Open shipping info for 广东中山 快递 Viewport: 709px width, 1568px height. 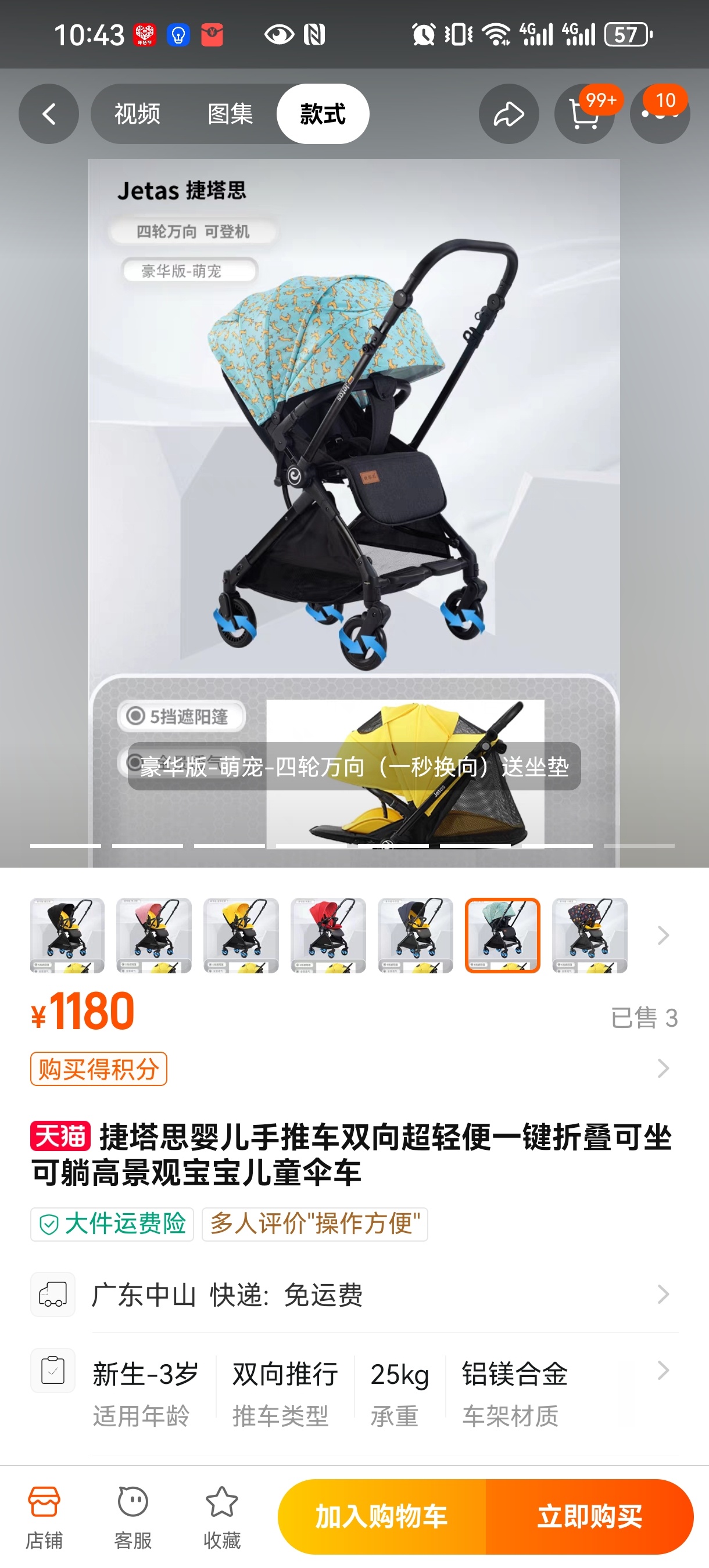click(353, 1294)
